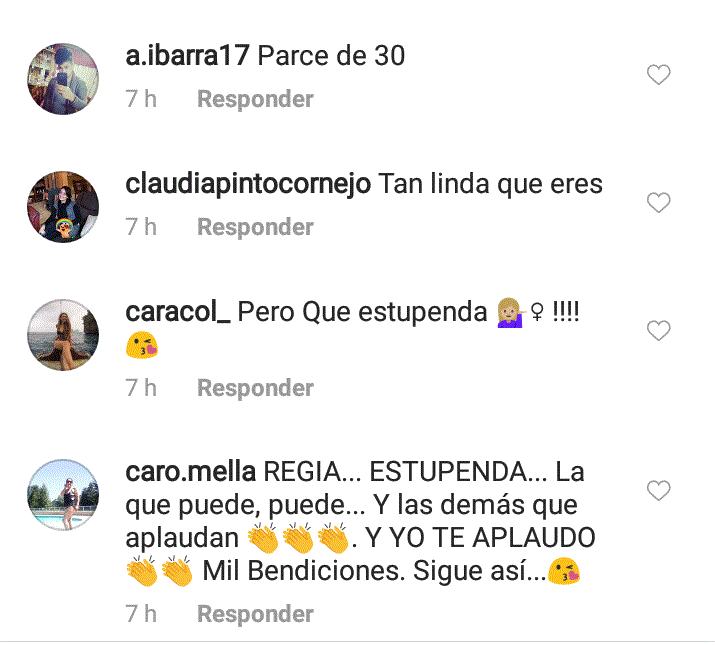Visit username caro.mella's profile
This screenshot has width=715, height=645.
(190, 471)
